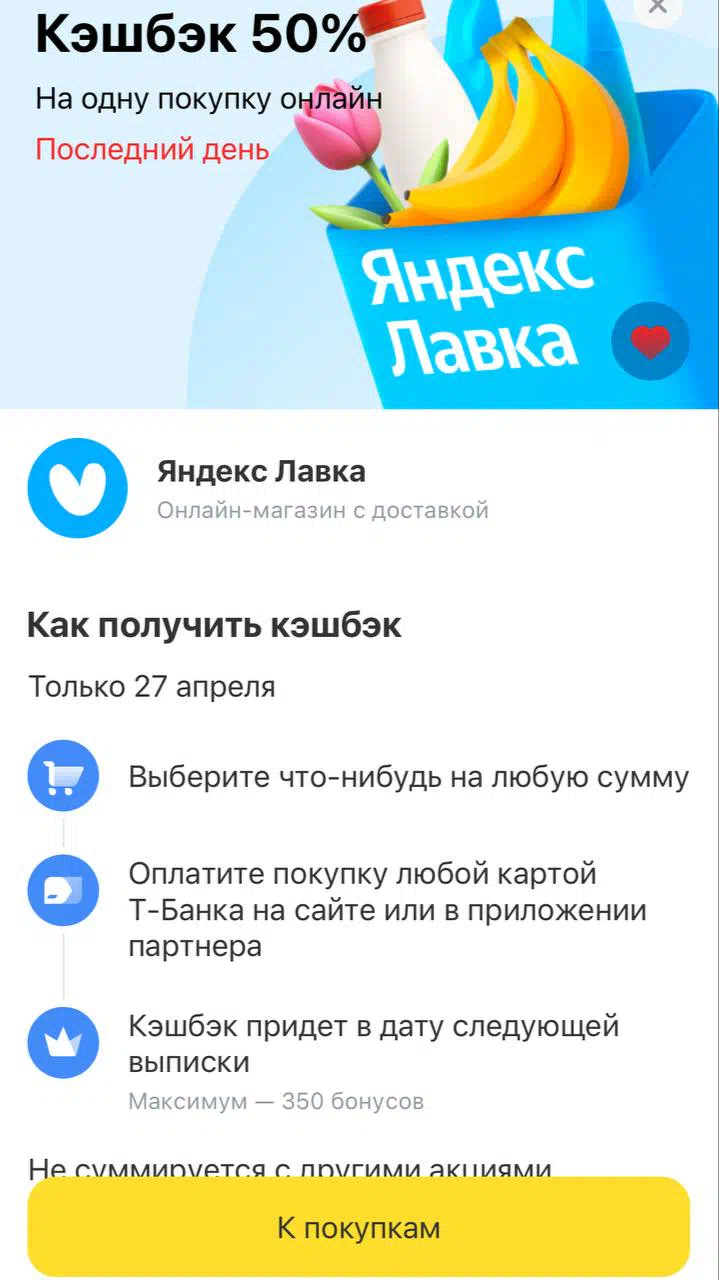Add Яндекс Лавка offer to favorites
This screenshot has width=719, height=1280.
click(650, 341)
